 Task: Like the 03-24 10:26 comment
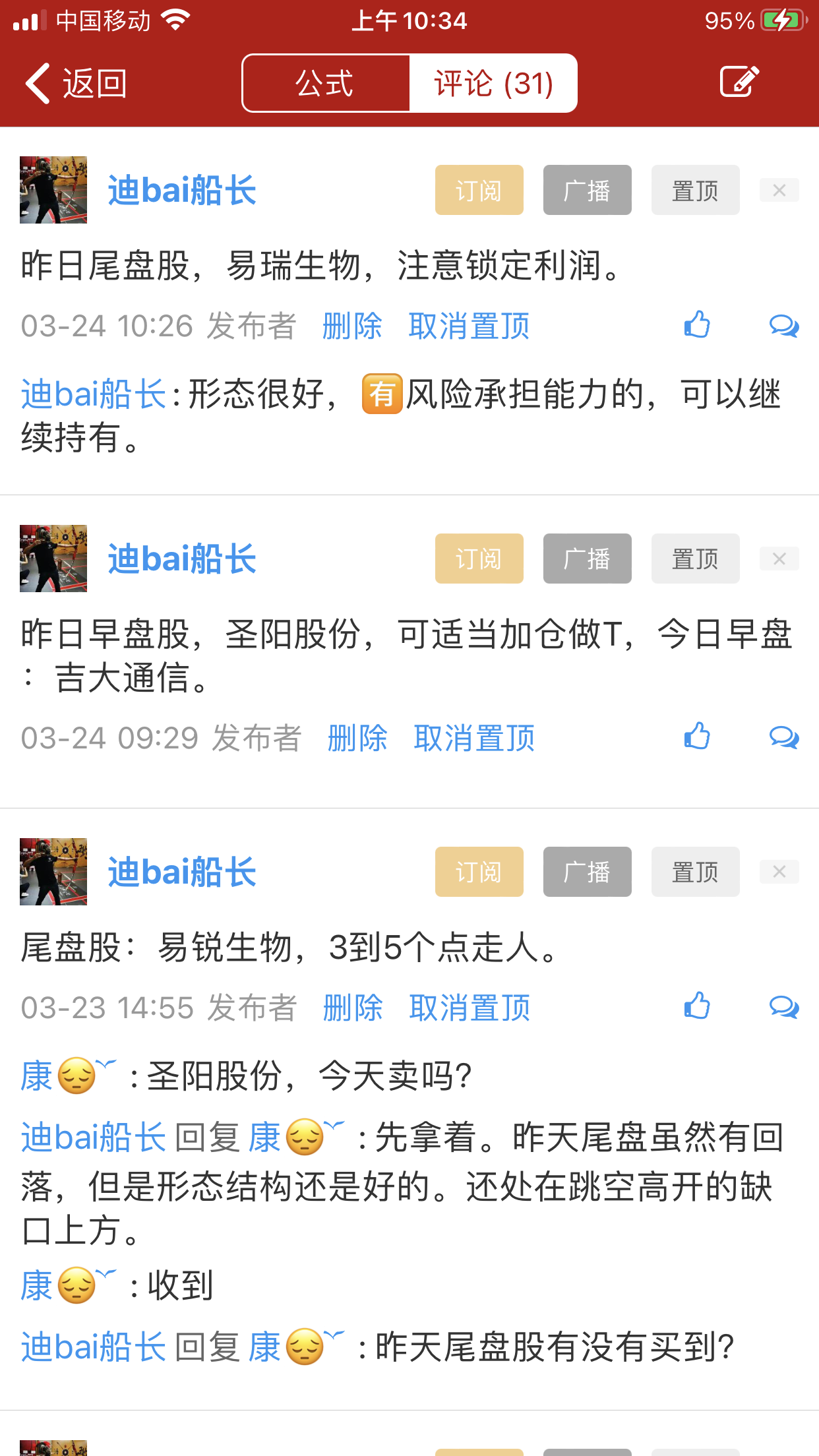pyautogui.click(x=697, y=325)
